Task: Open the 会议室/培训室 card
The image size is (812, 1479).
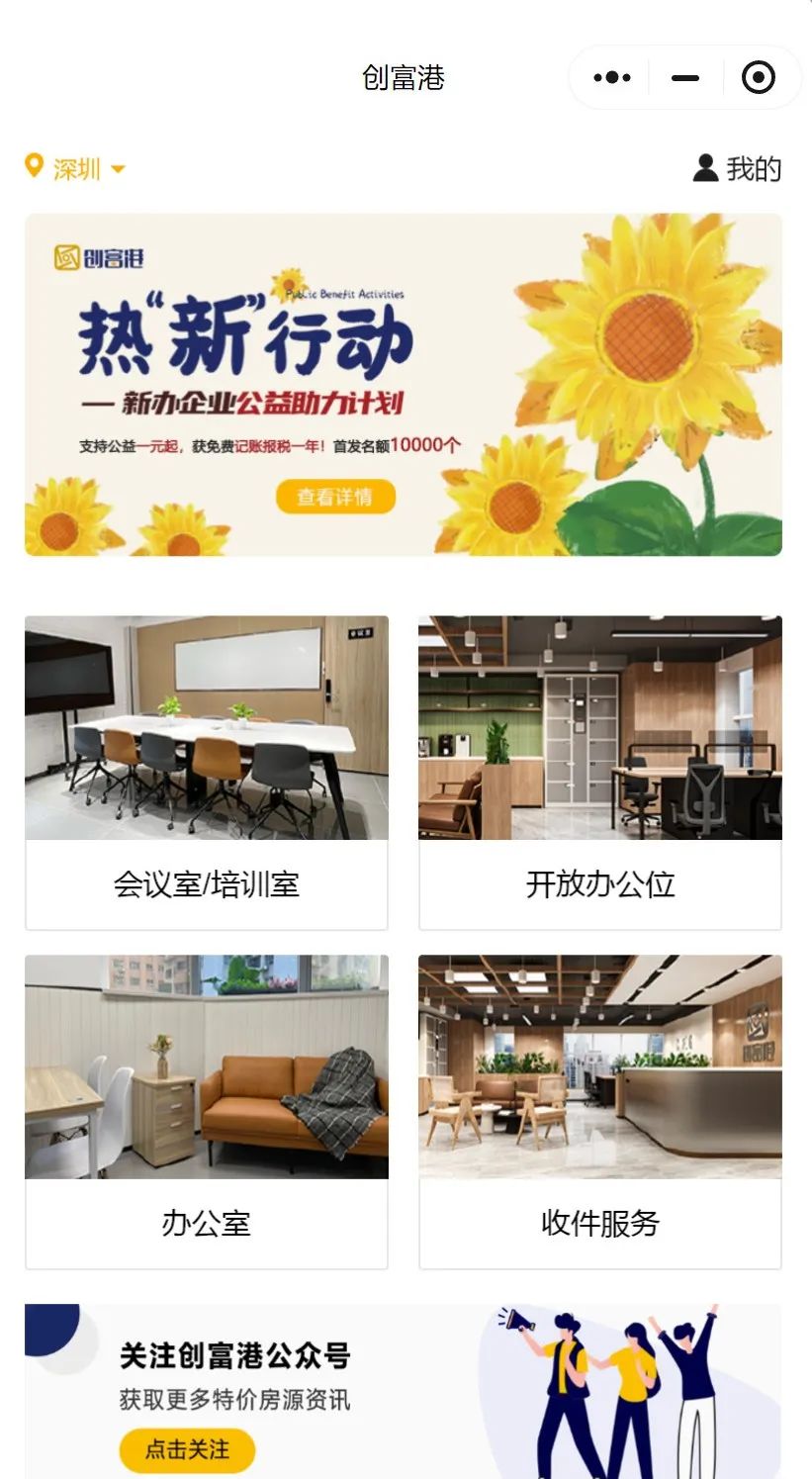Action: coord(206,773)
